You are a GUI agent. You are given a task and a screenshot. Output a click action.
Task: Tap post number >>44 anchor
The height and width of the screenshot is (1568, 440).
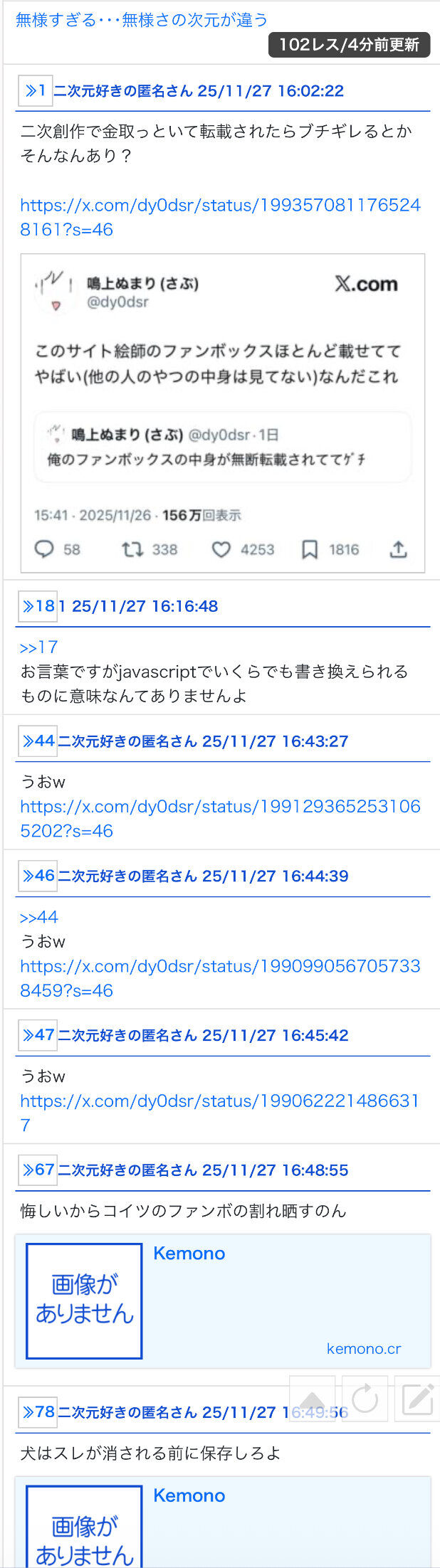37,741
